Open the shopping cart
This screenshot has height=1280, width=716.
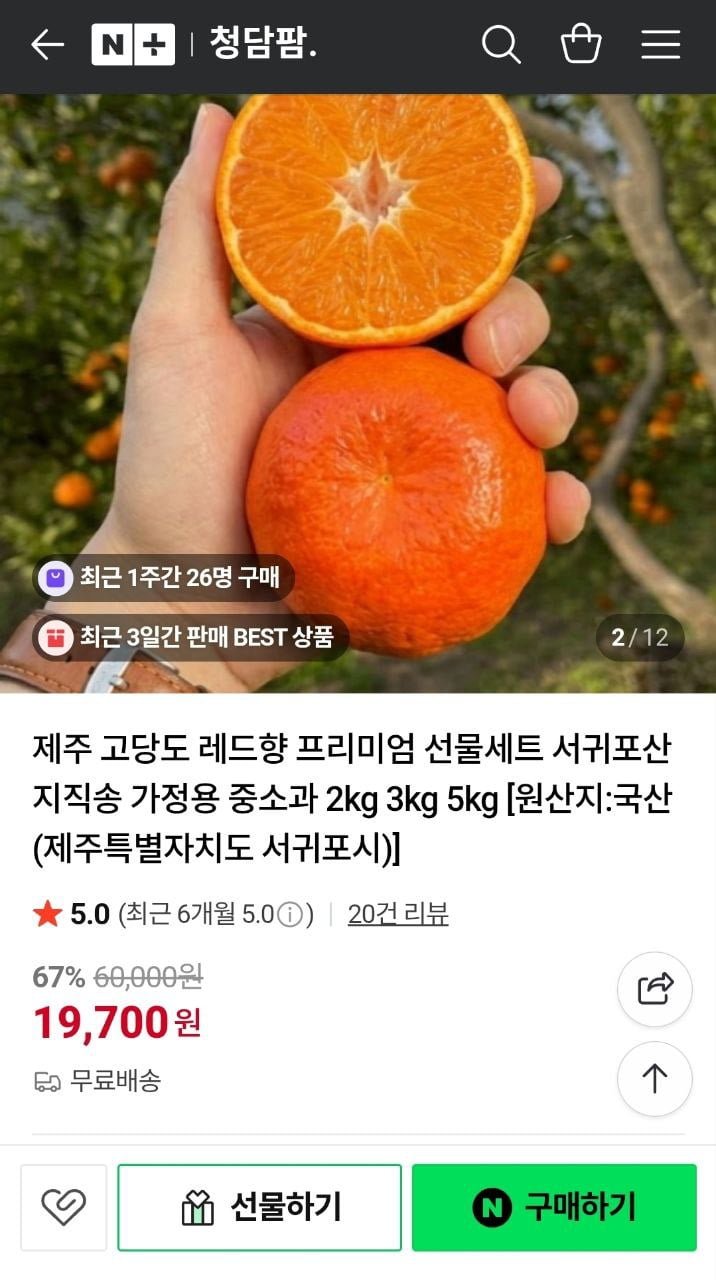(x=581, y=45)
